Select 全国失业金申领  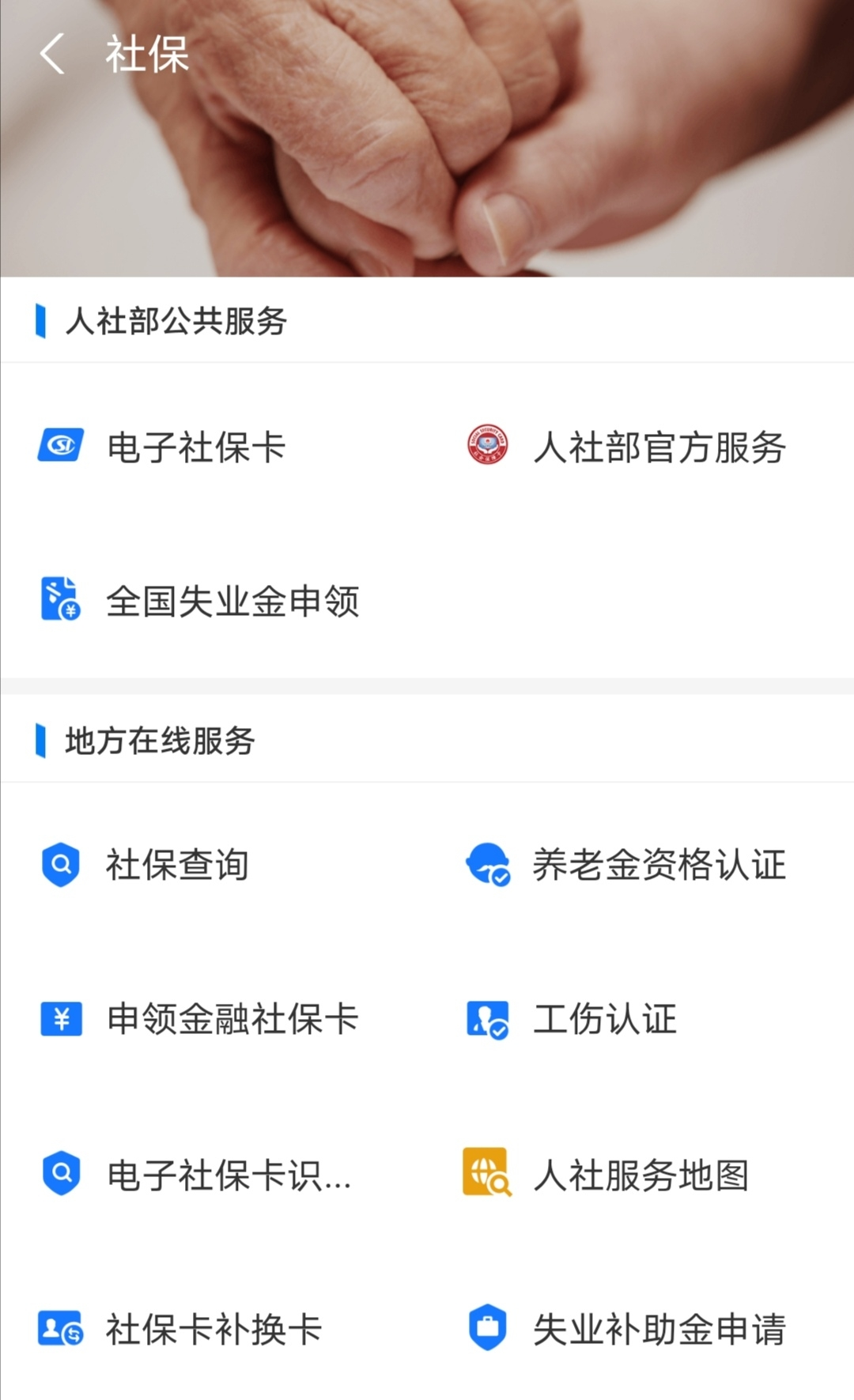click(x=198, y=601)
